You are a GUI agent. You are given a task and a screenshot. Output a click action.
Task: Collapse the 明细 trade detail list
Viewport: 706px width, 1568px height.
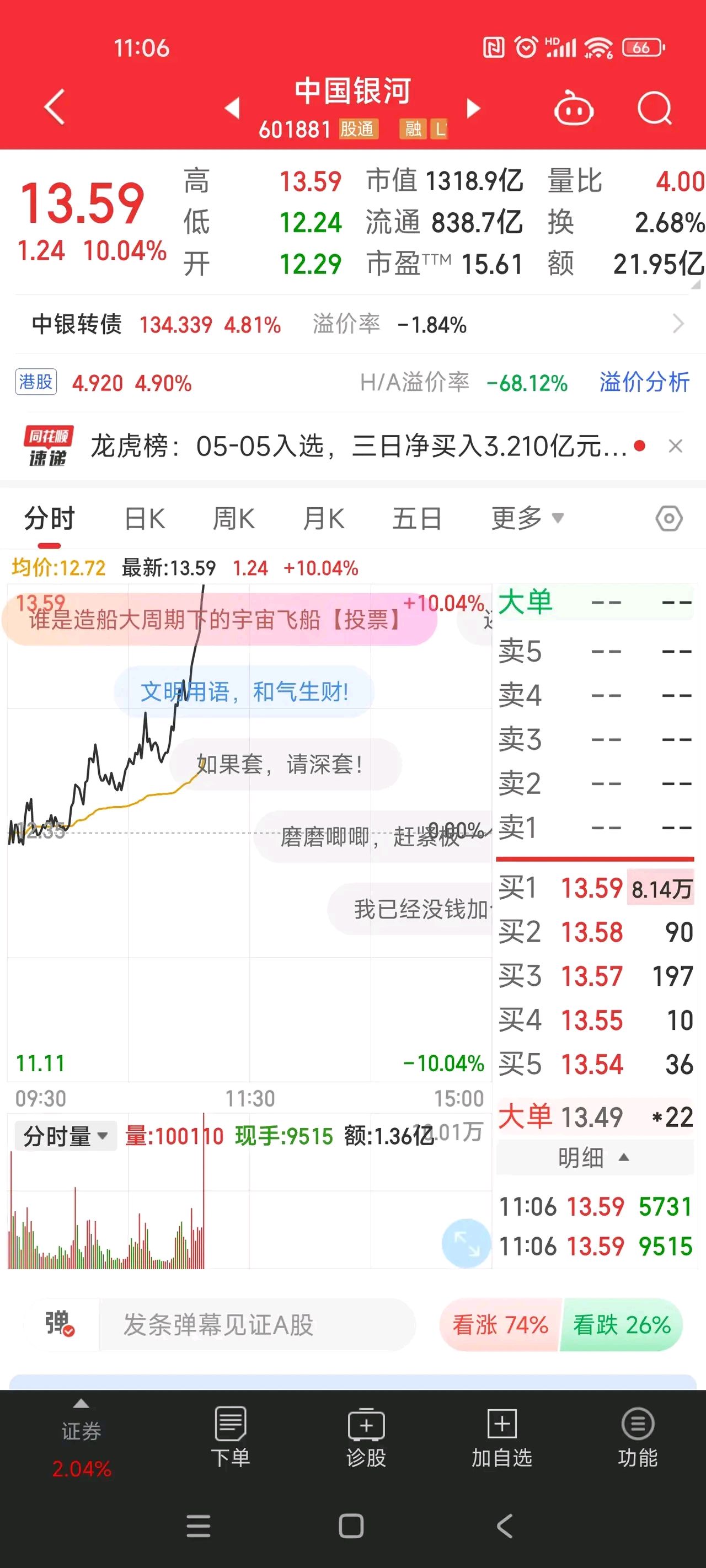click(x=595, y=1158)
